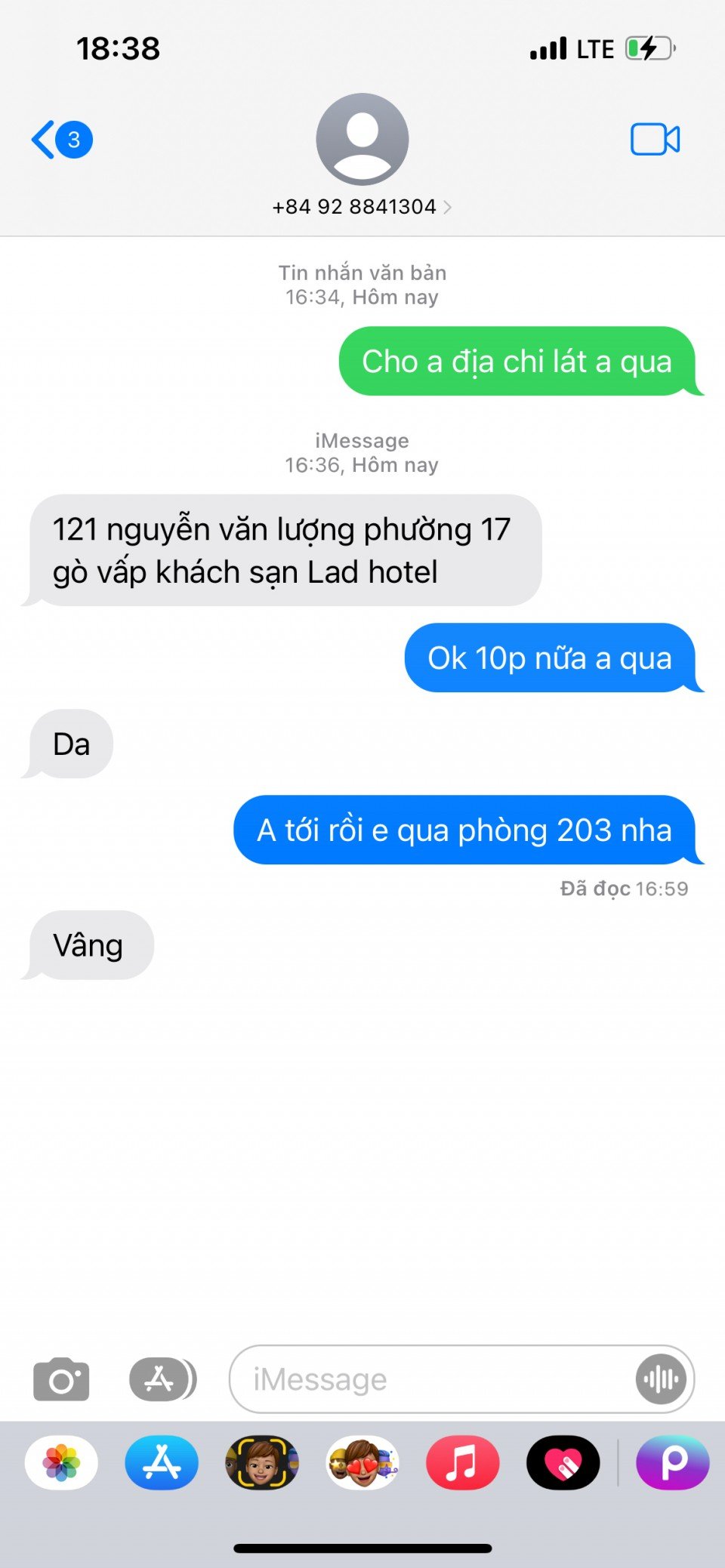This screenshot has width=725, height=1568.
Task: Open the purple P app in the drawer
Action: pos(672,1462)
